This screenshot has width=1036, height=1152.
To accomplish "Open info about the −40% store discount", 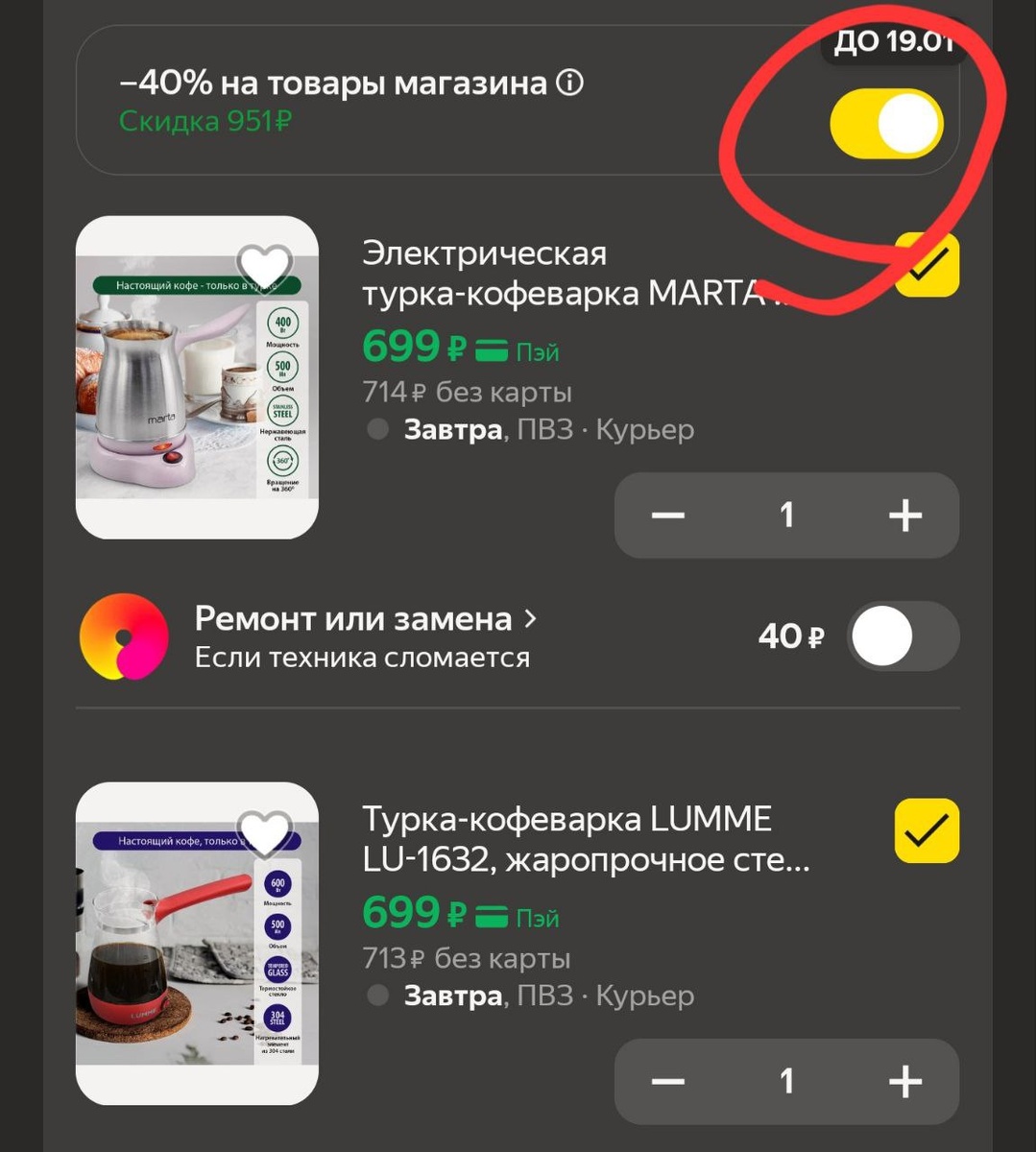I will point(569,84).
